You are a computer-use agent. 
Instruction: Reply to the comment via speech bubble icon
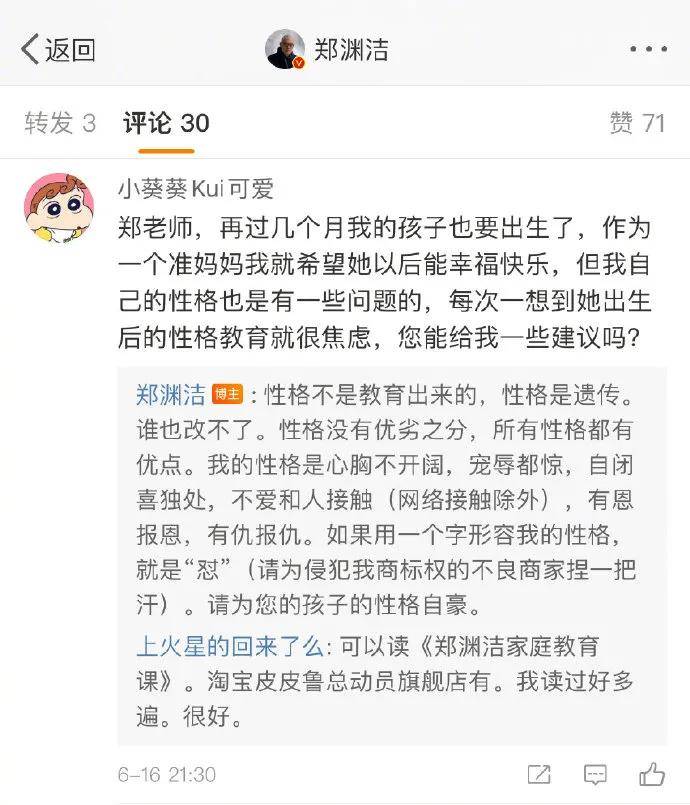(x=595, y=774)
